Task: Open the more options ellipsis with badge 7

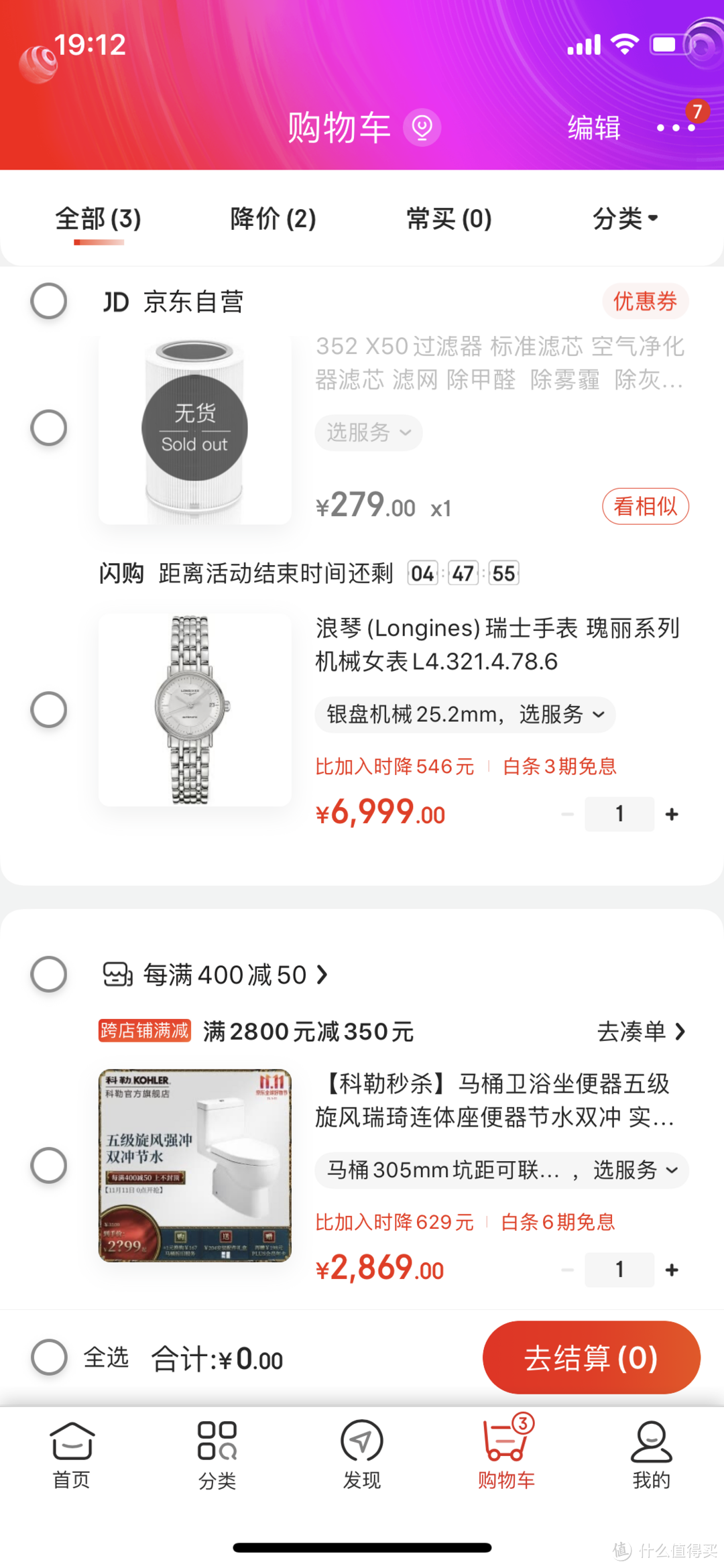Action: pos(676,129)
